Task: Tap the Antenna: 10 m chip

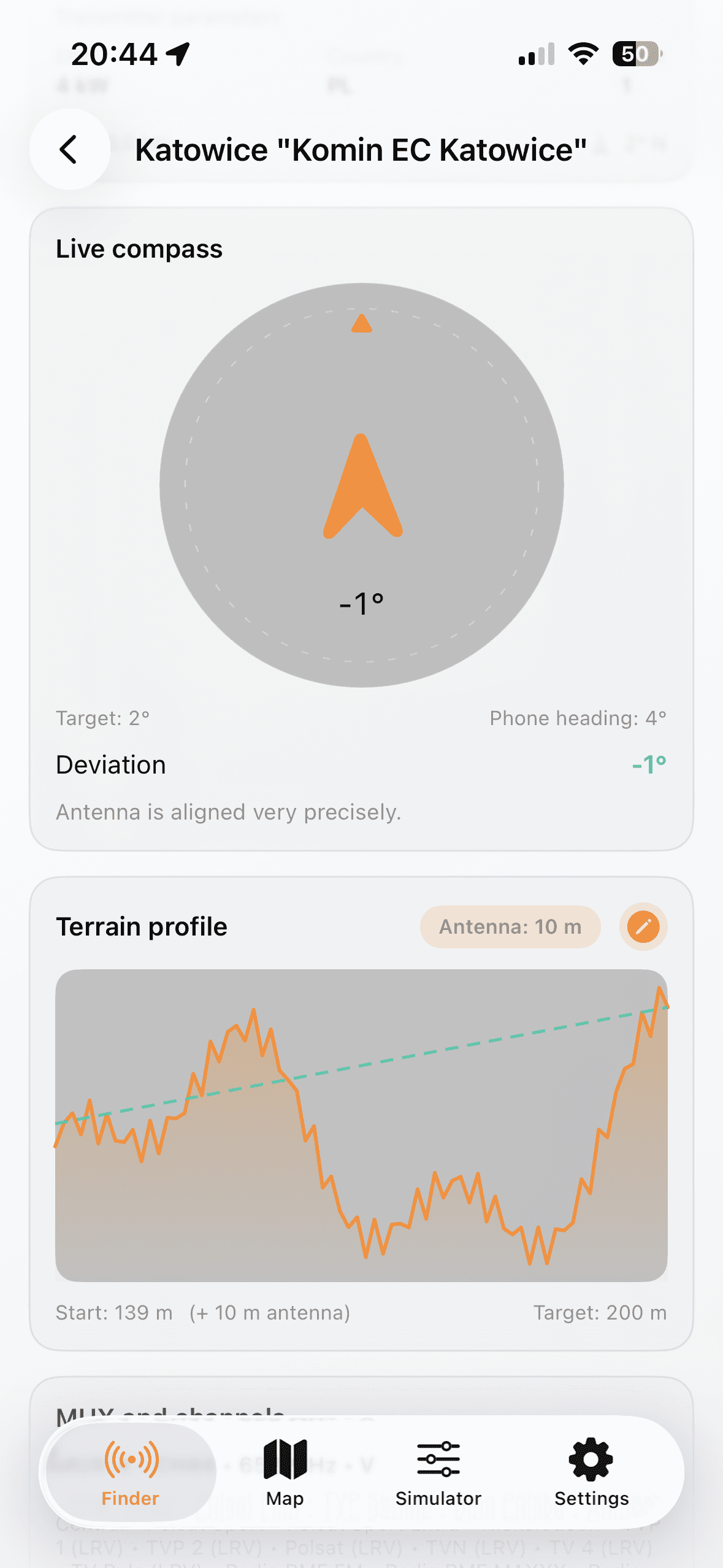Action: click(x=510, y=926)
